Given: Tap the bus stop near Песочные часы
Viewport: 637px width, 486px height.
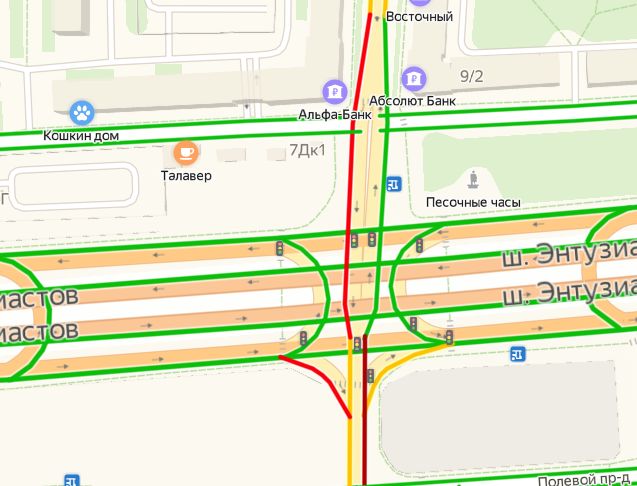Looking at the screenshot, I should point(394,183).
